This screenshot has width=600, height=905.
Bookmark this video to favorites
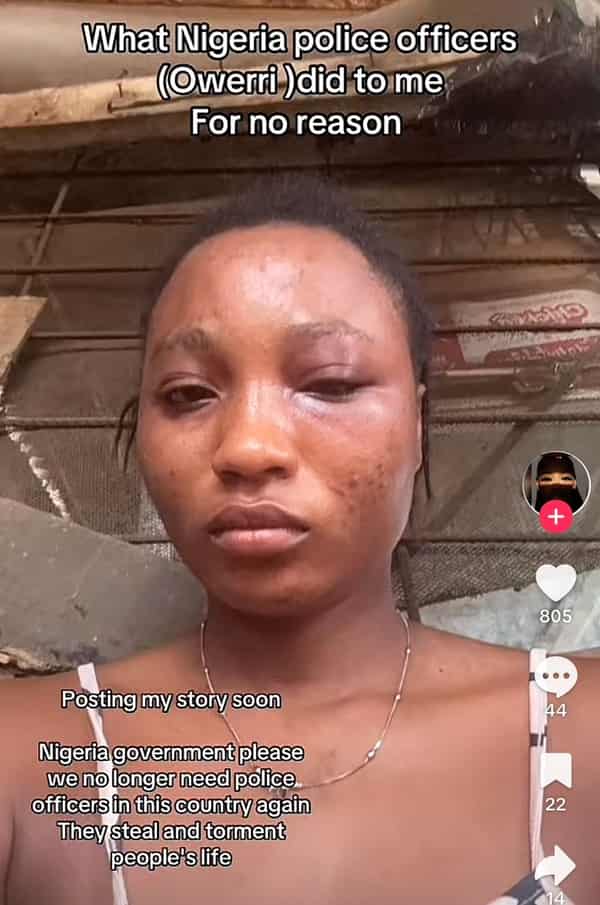pyautogui.click(x=556, y=769)
